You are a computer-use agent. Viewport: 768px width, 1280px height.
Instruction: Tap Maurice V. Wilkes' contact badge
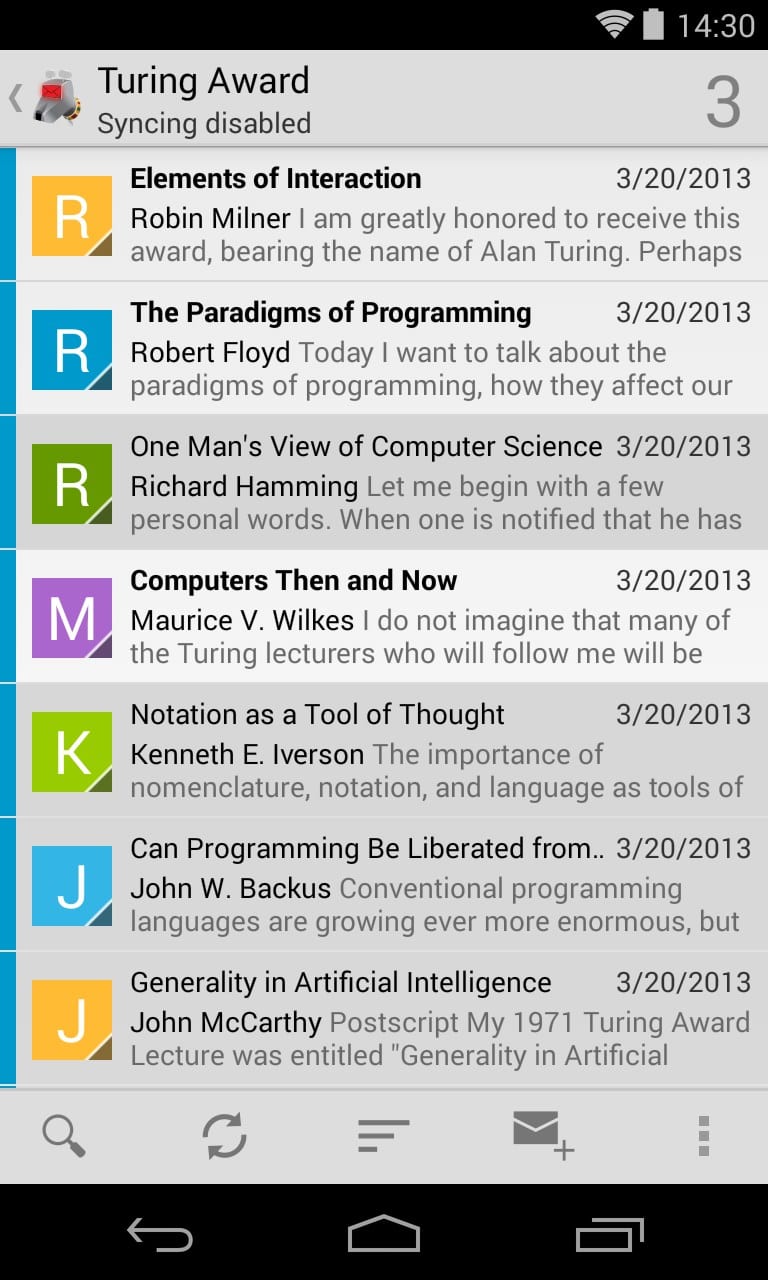point(72,618)
